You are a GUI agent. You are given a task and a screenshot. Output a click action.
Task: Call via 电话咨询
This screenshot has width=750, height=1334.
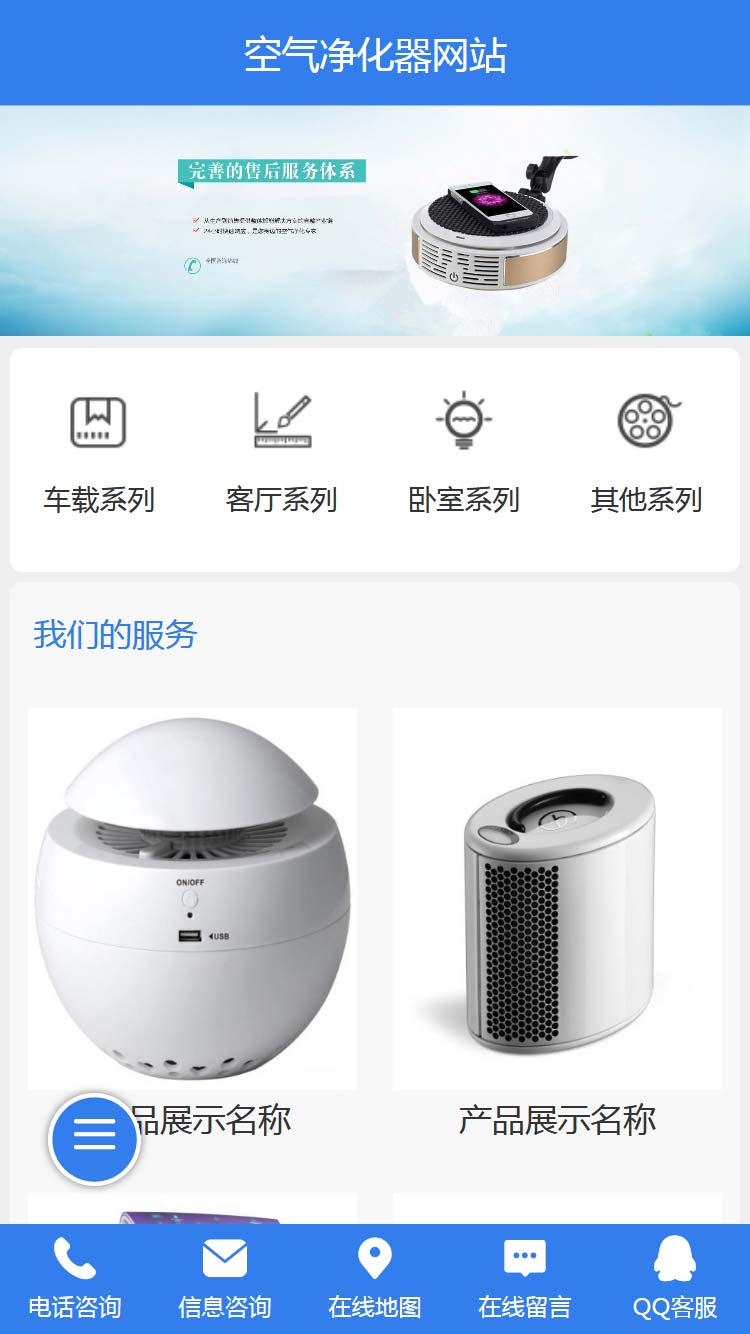(75, 1278)
